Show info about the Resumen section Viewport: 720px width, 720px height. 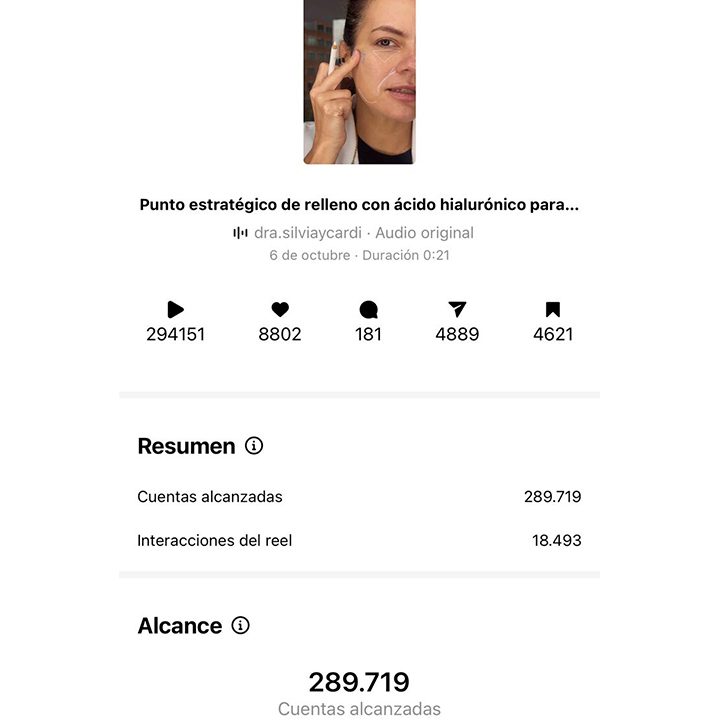(254, 446)
